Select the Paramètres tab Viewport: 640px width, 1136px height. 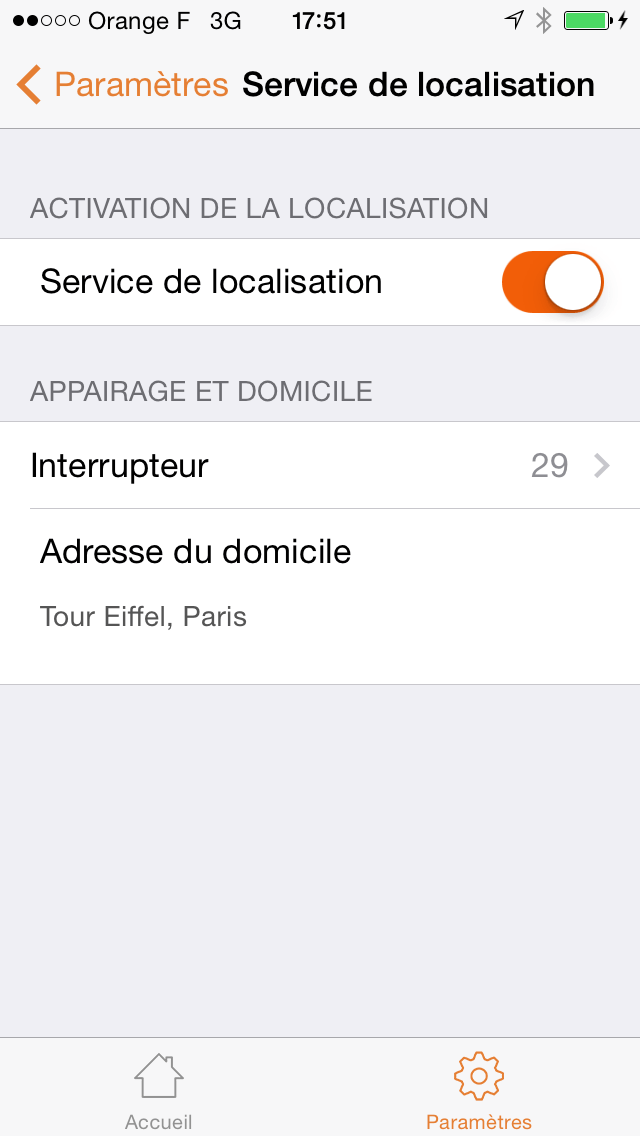[479, 1089]
